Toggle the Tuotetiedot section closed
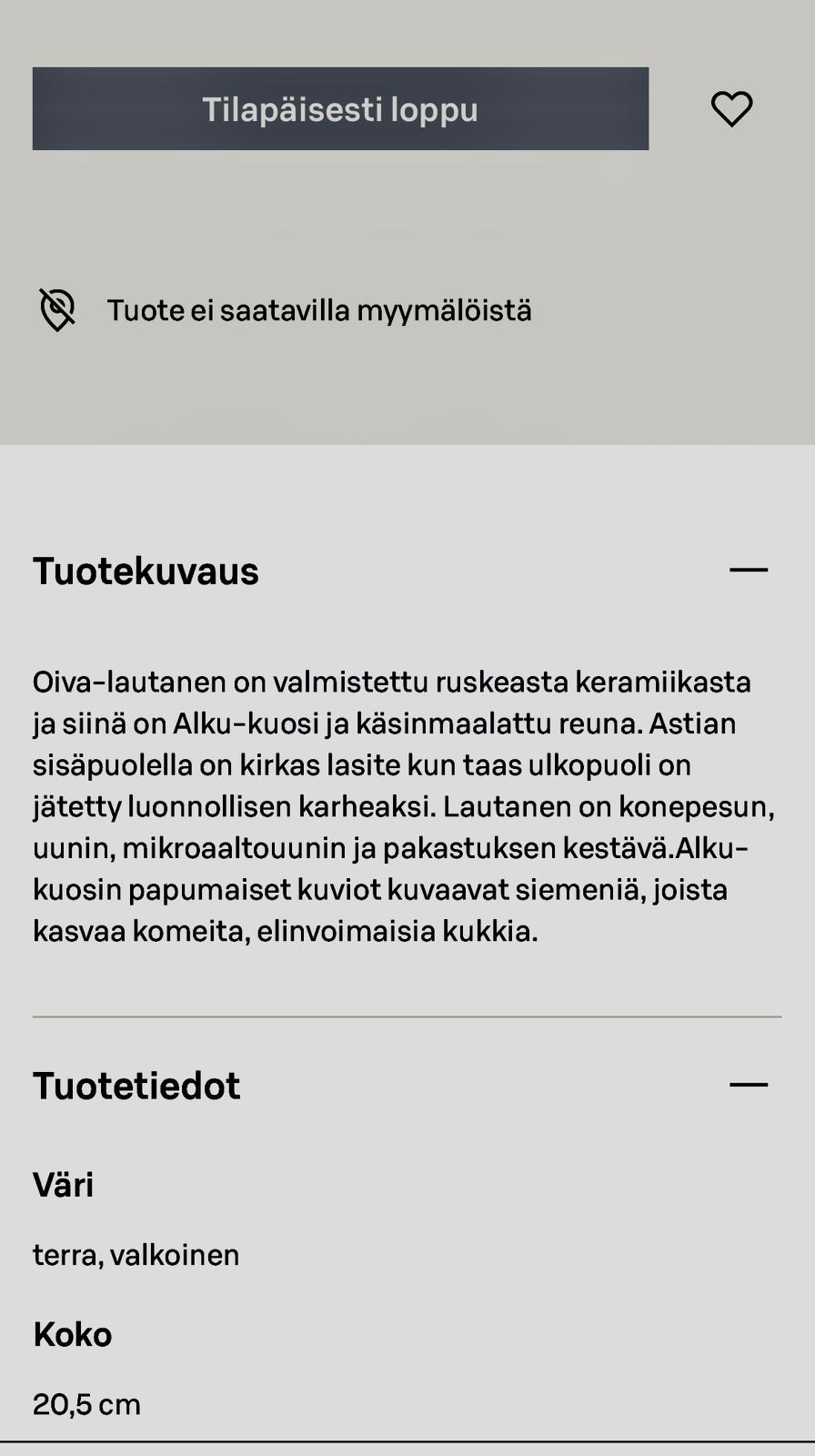Viewport: 815px width, 1456px height. tap(748, 1085)
